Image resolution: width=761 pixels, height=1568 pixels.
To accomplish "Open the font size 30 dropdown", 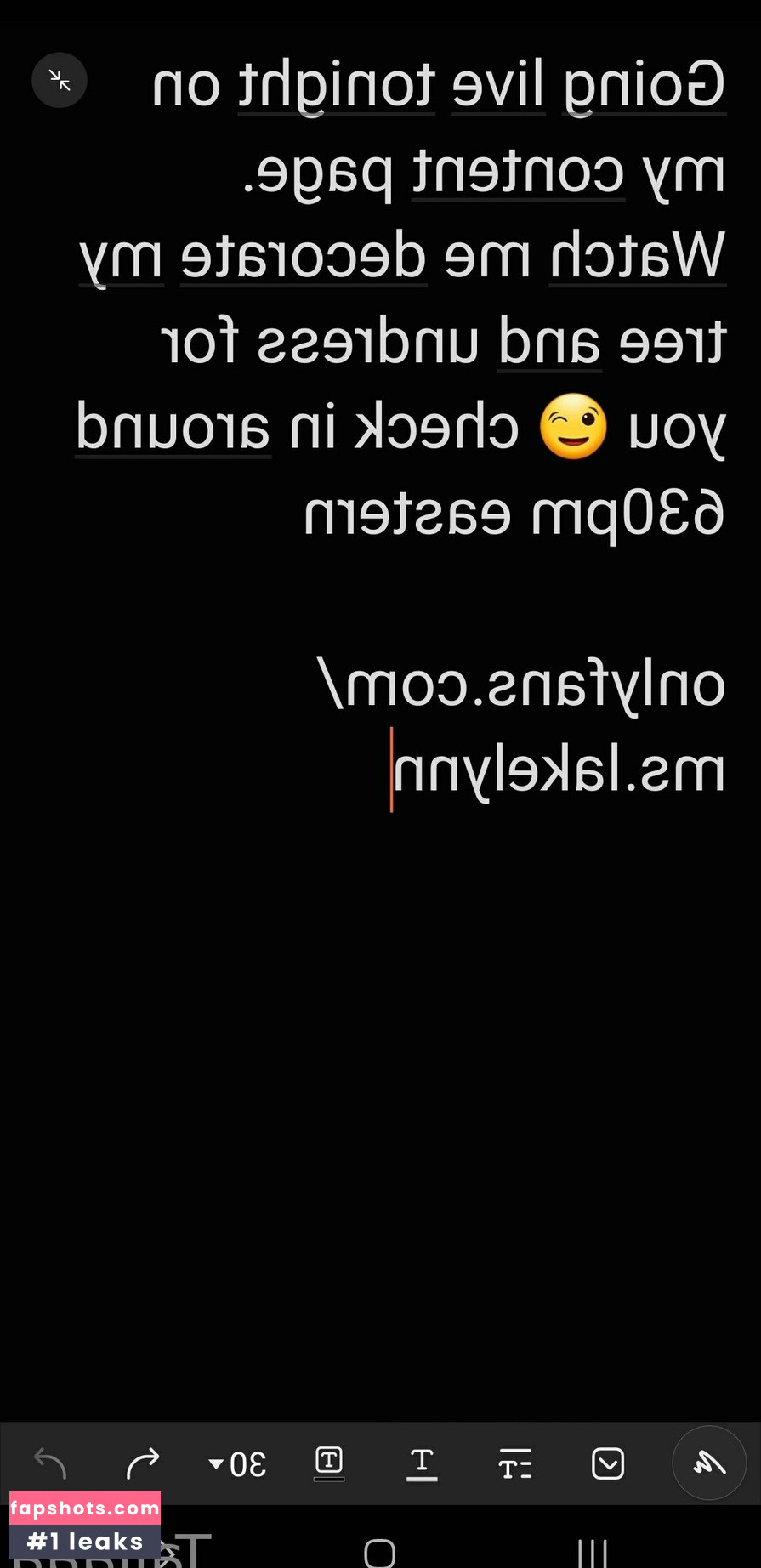I will click(x=237, y=1464).
